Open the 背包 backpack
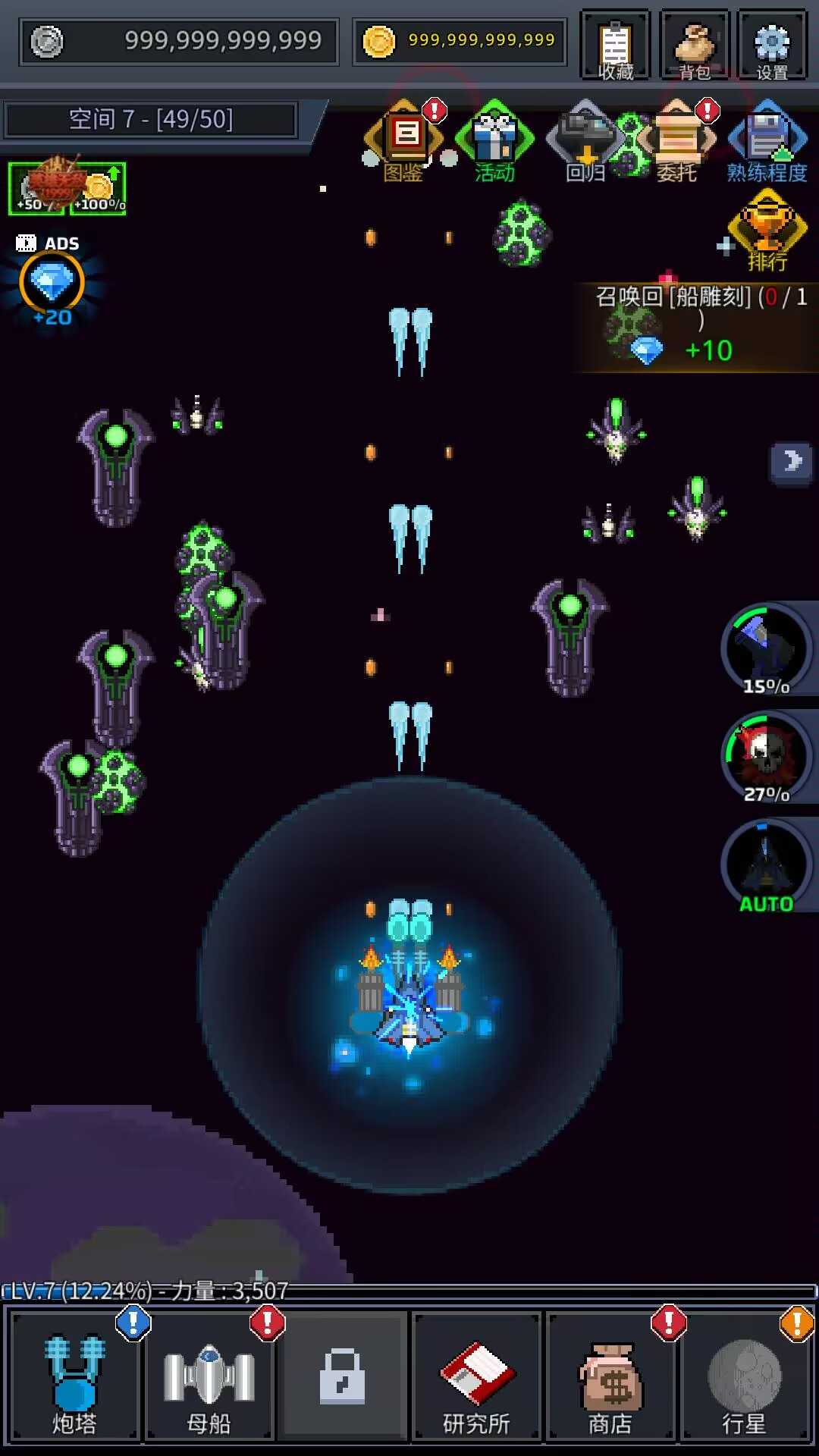The width and height of the screenshot is (819, 1456). pyautogui.click(x=695, y=45)
